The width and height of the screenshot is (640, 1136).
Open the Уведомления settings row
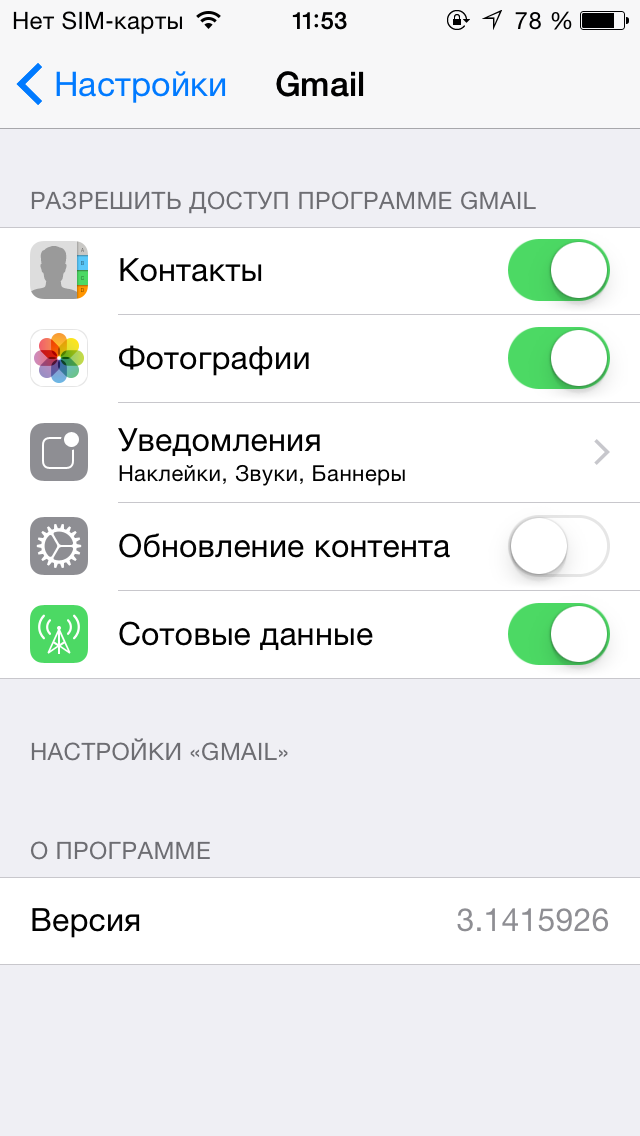click(x=320, y=453)
